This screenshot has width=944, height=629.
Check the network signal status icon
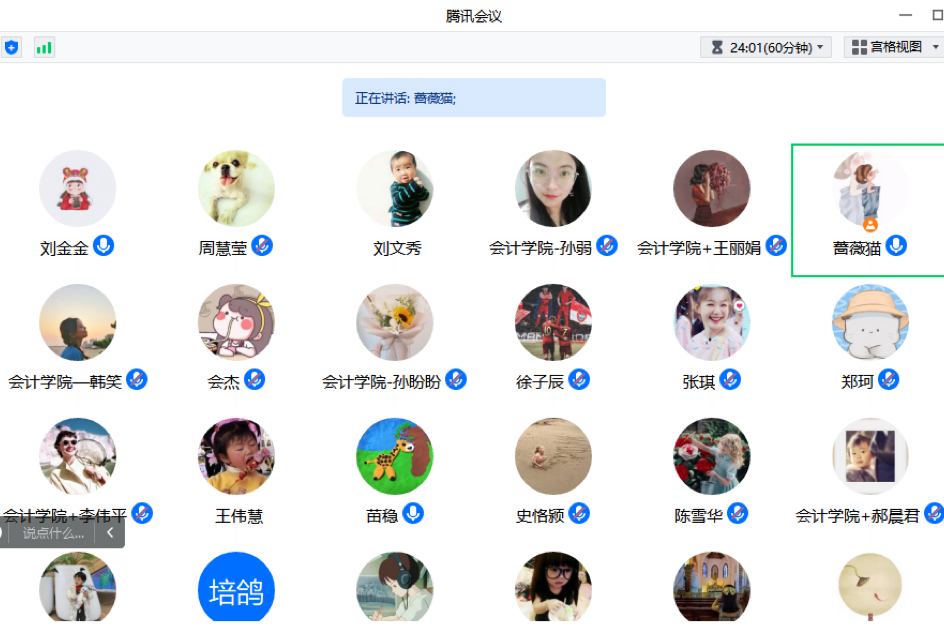click(44, 47)
